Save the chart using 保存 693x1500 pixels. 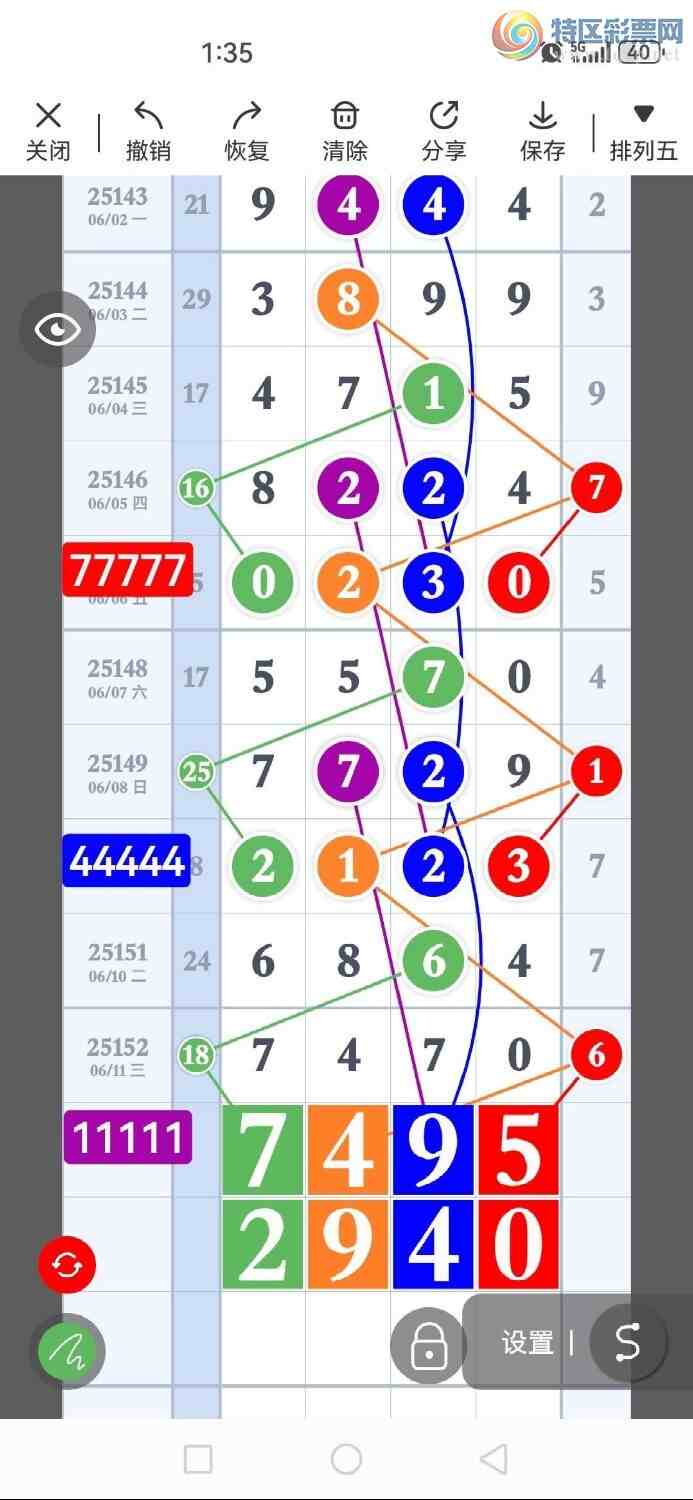(543, 131)
